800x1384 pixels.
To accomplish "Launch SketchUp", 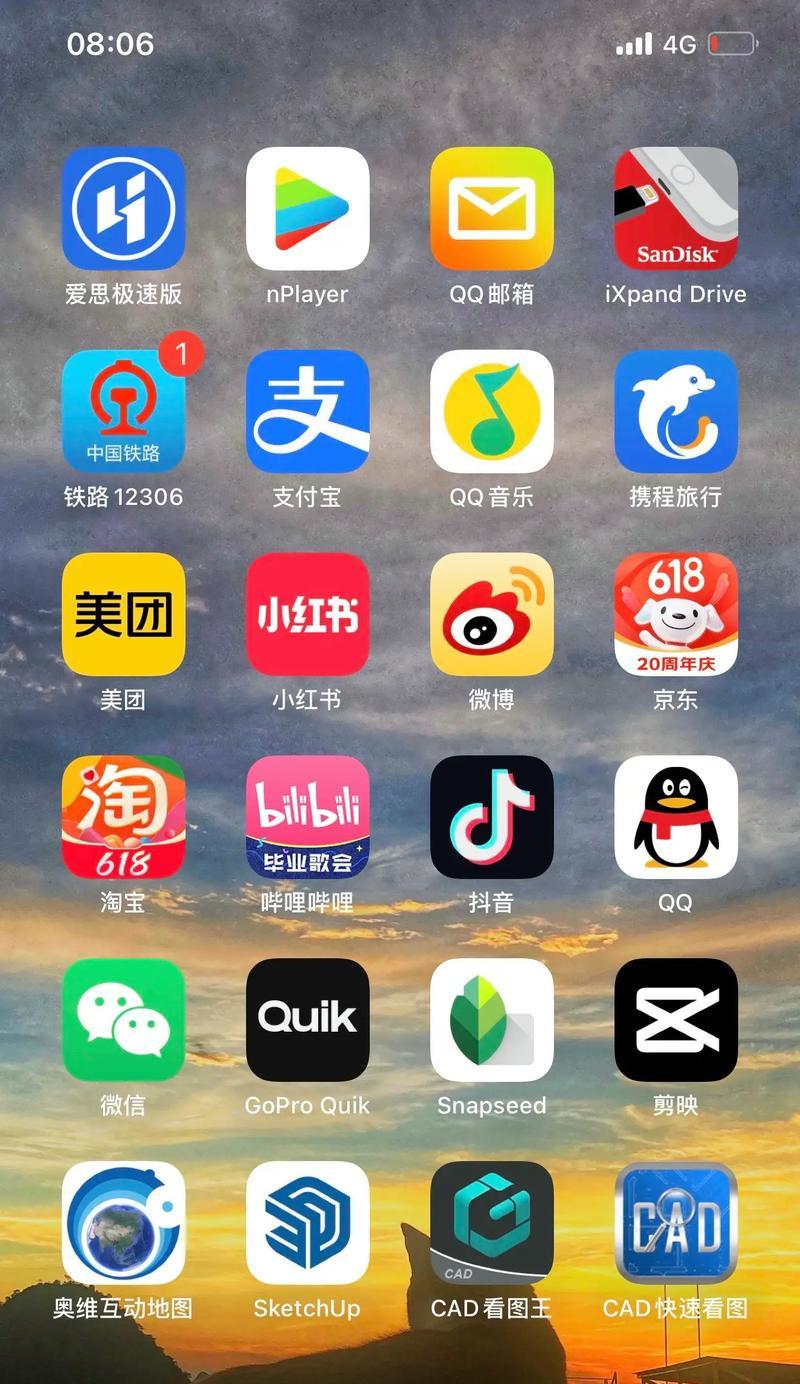I will [307, 1222].
